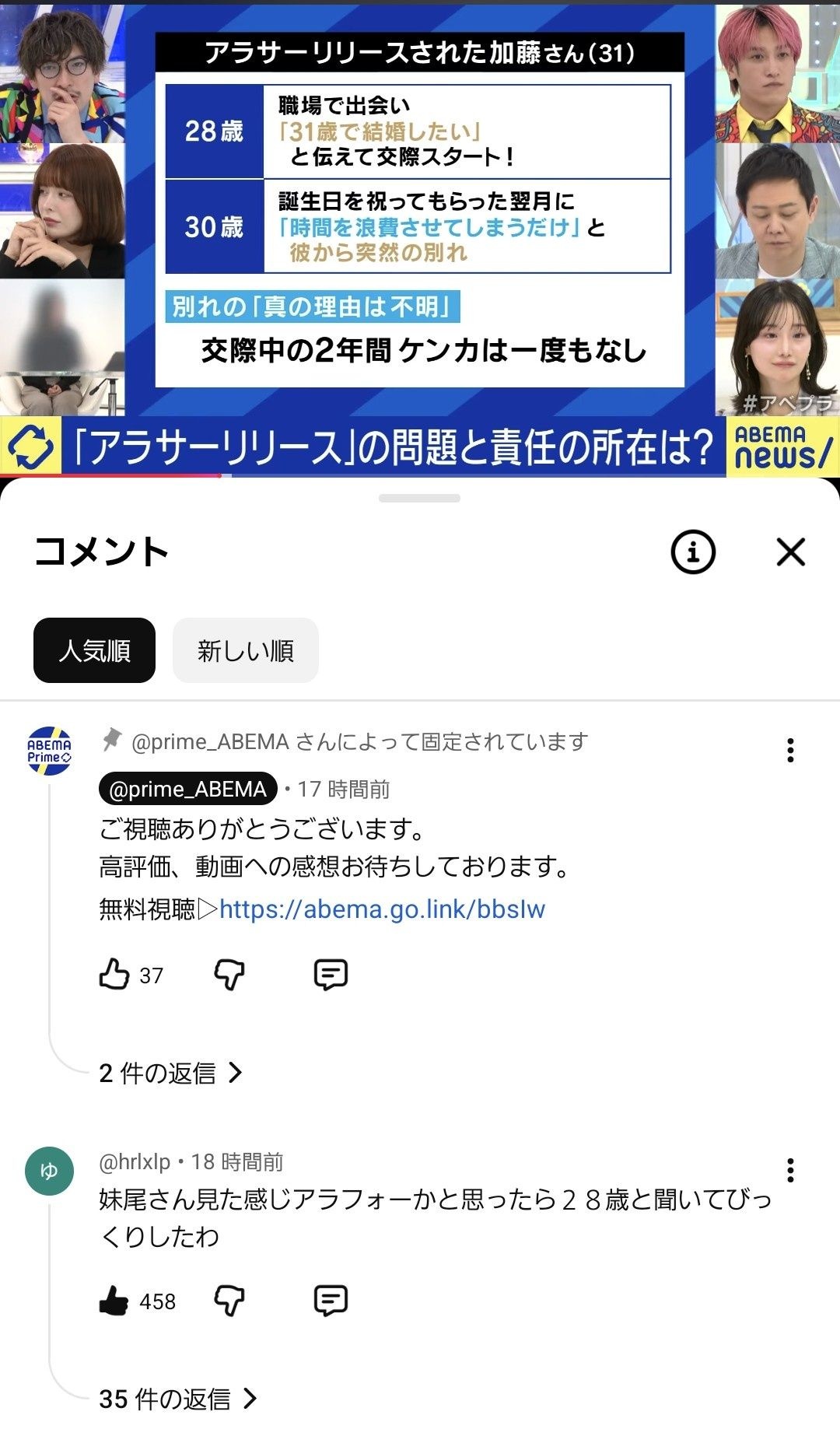This screenshot has width=840, height=1450.
Task: Expand 2 件の返信 replies
Action: coord(171,1073)
